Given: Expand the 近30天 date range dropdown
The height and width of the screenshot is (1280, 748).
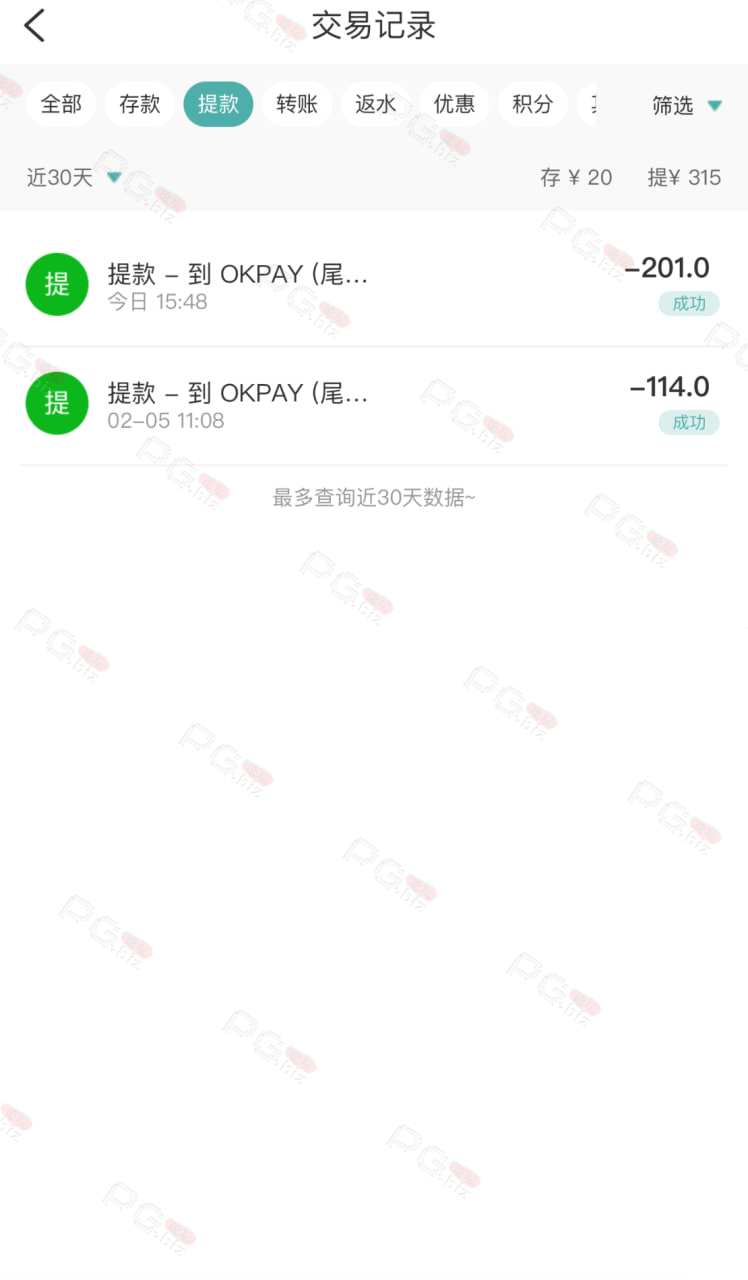Looking at the screenshot, I should click(74, 178).
